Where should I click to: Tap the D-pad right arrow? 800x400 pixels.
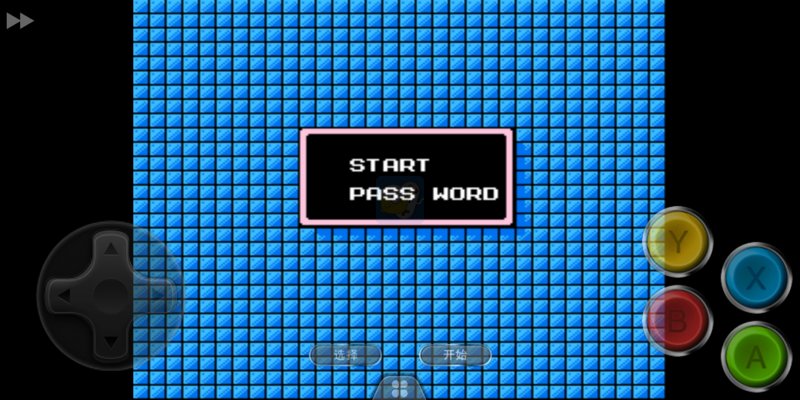click(x=157, y=295)
